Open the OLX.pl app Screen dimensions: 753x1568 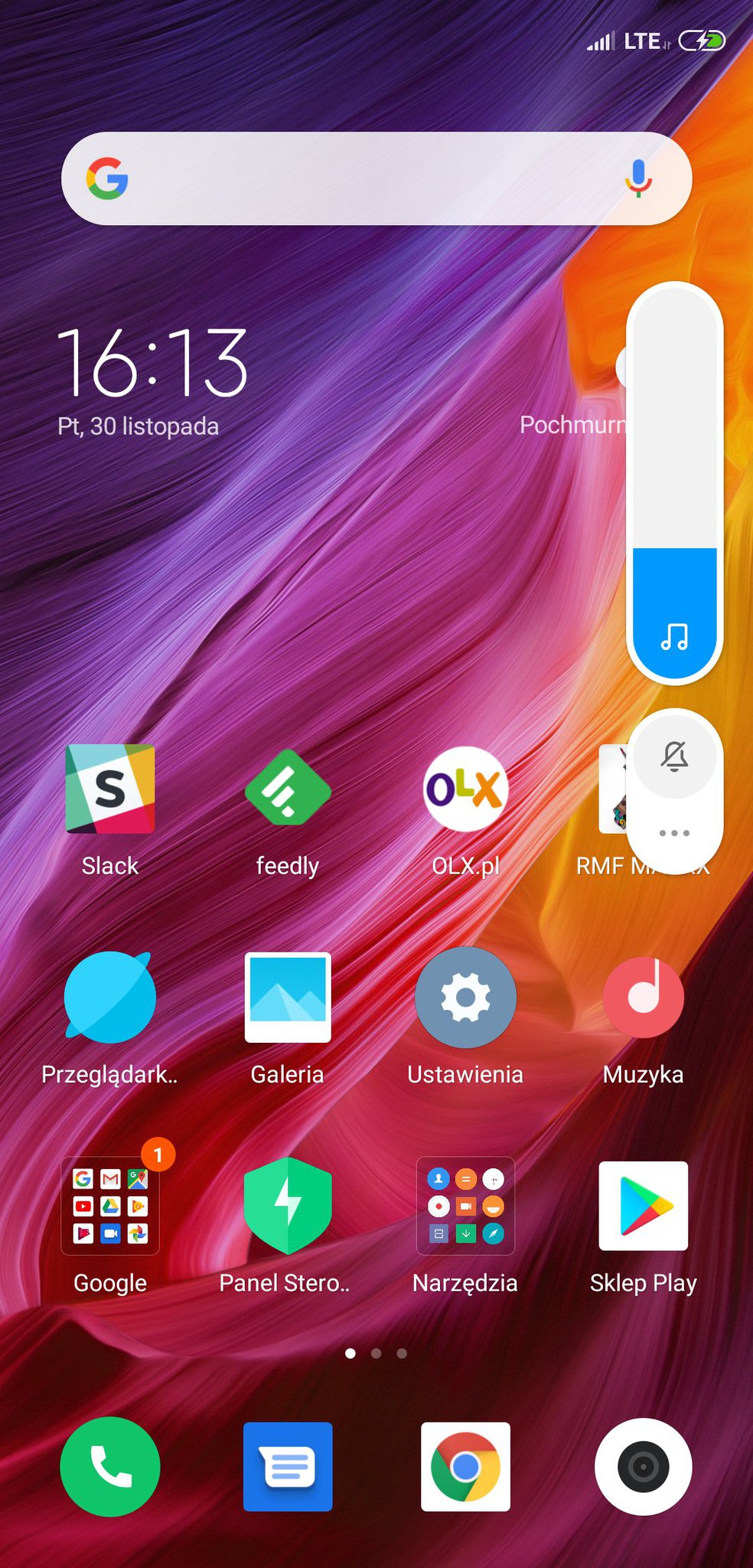[465, 789]
